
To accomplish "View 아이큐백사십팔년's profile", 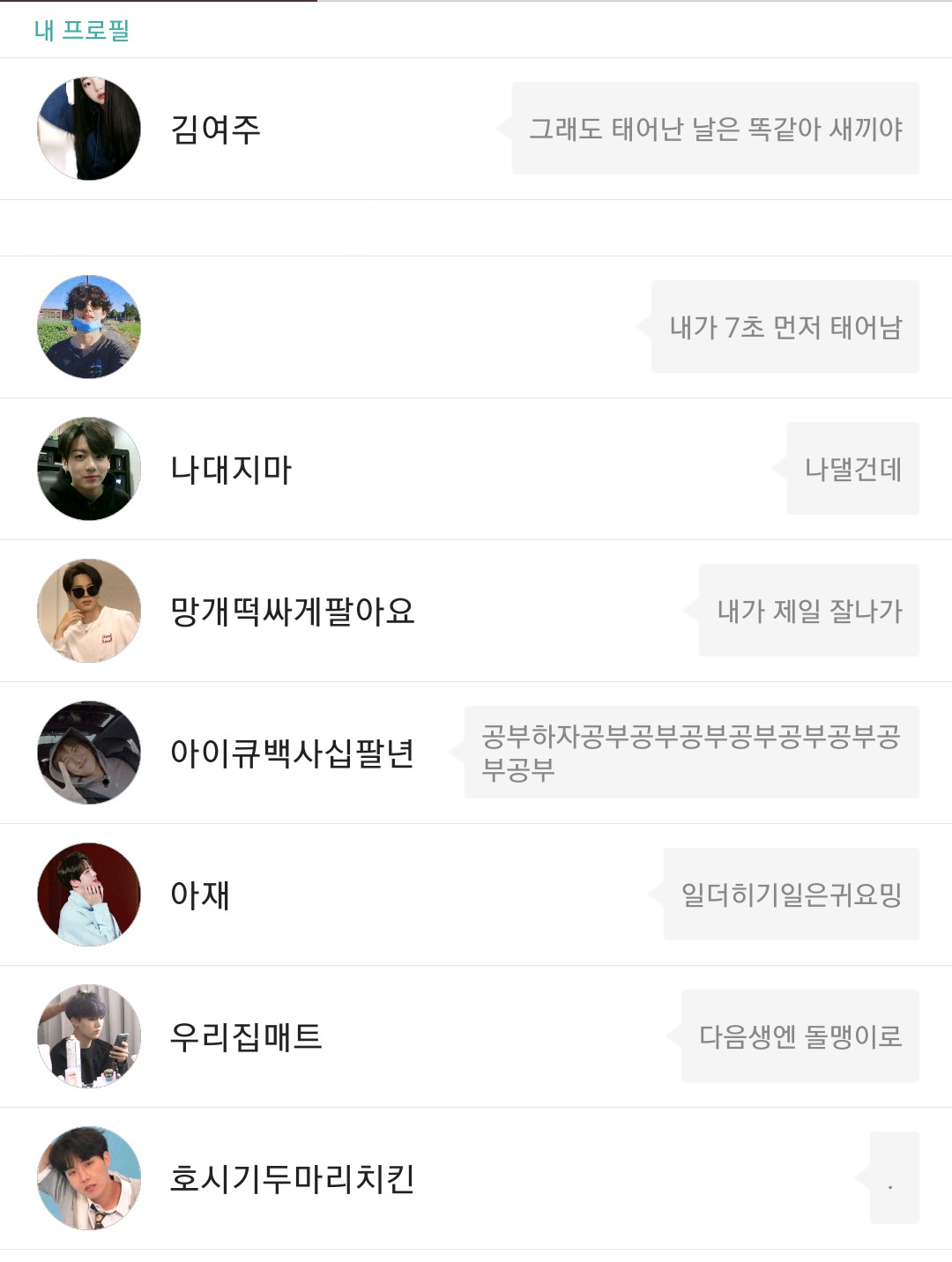I will [x=291, y=753].
